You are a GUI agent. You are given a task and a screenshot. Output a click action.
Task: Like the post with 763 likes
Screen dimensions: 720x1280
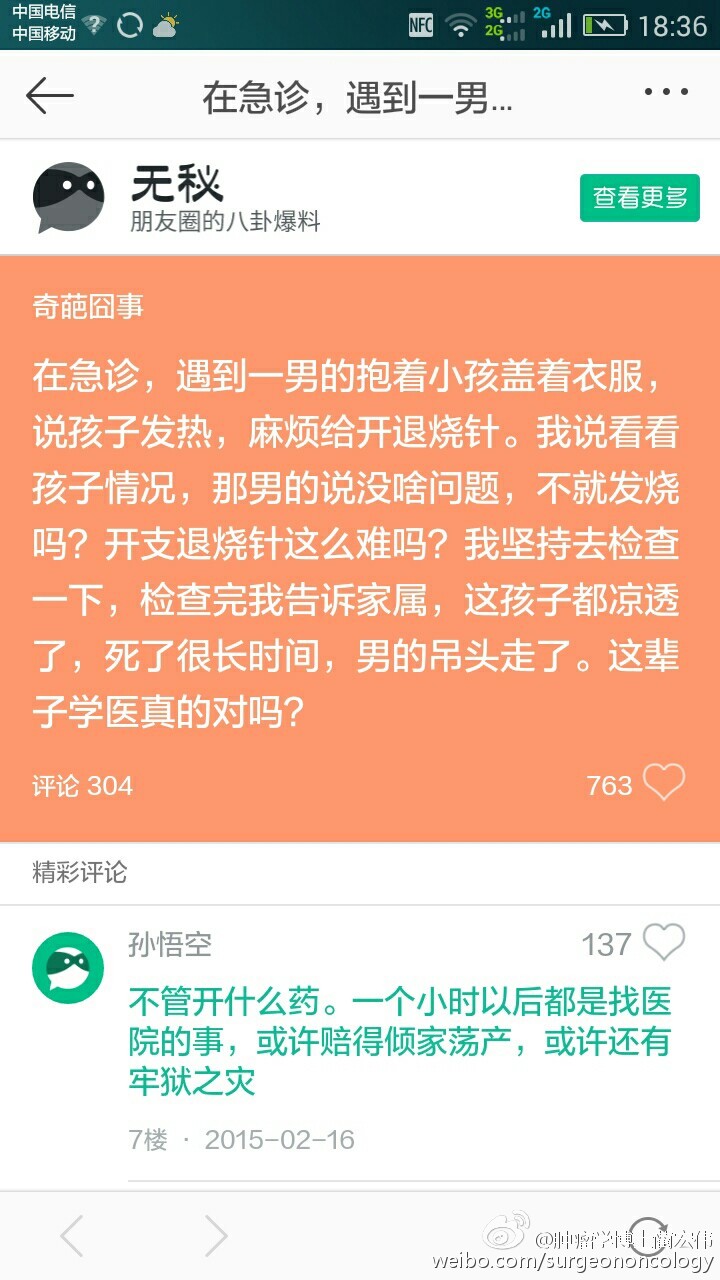coord(663,783)
